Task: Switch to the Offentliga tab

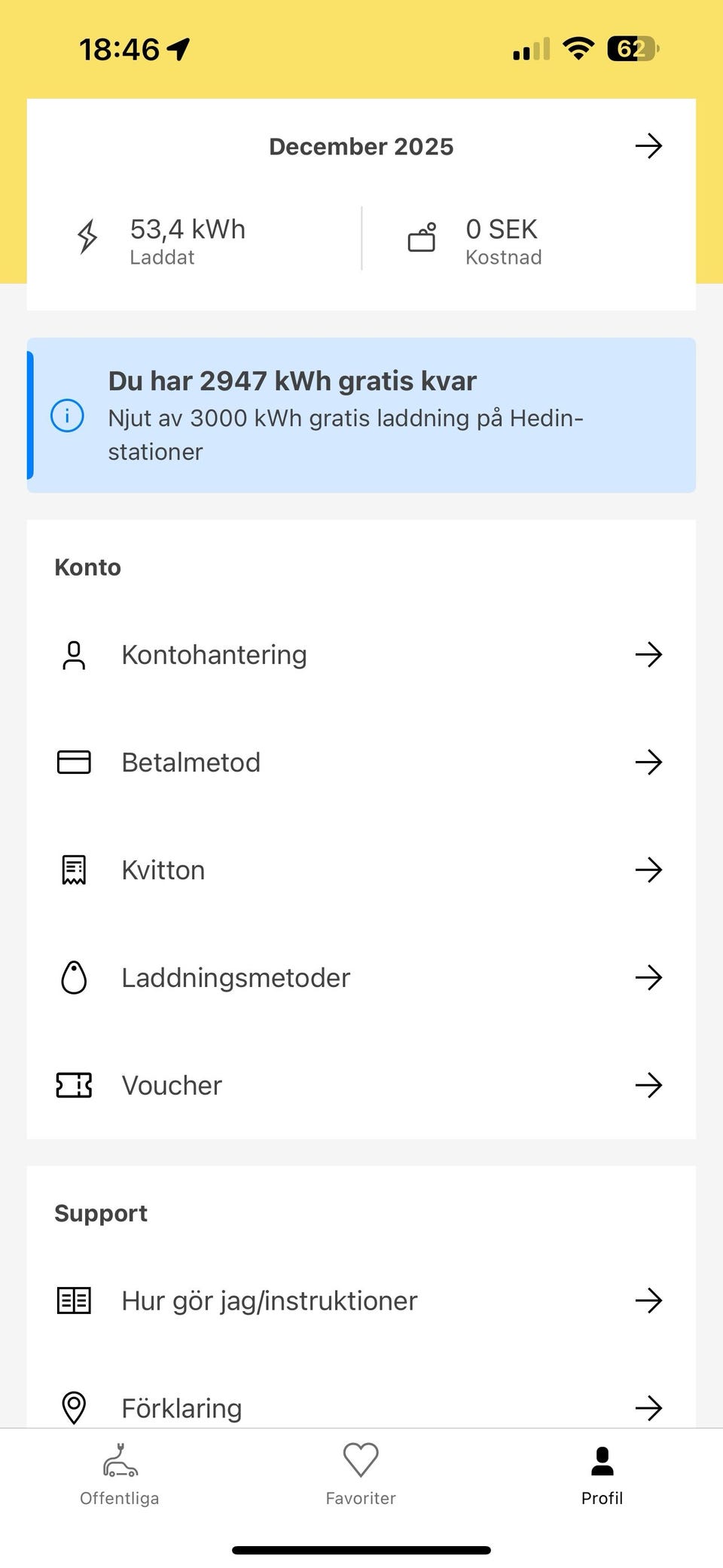Action: click(120, 1474)
